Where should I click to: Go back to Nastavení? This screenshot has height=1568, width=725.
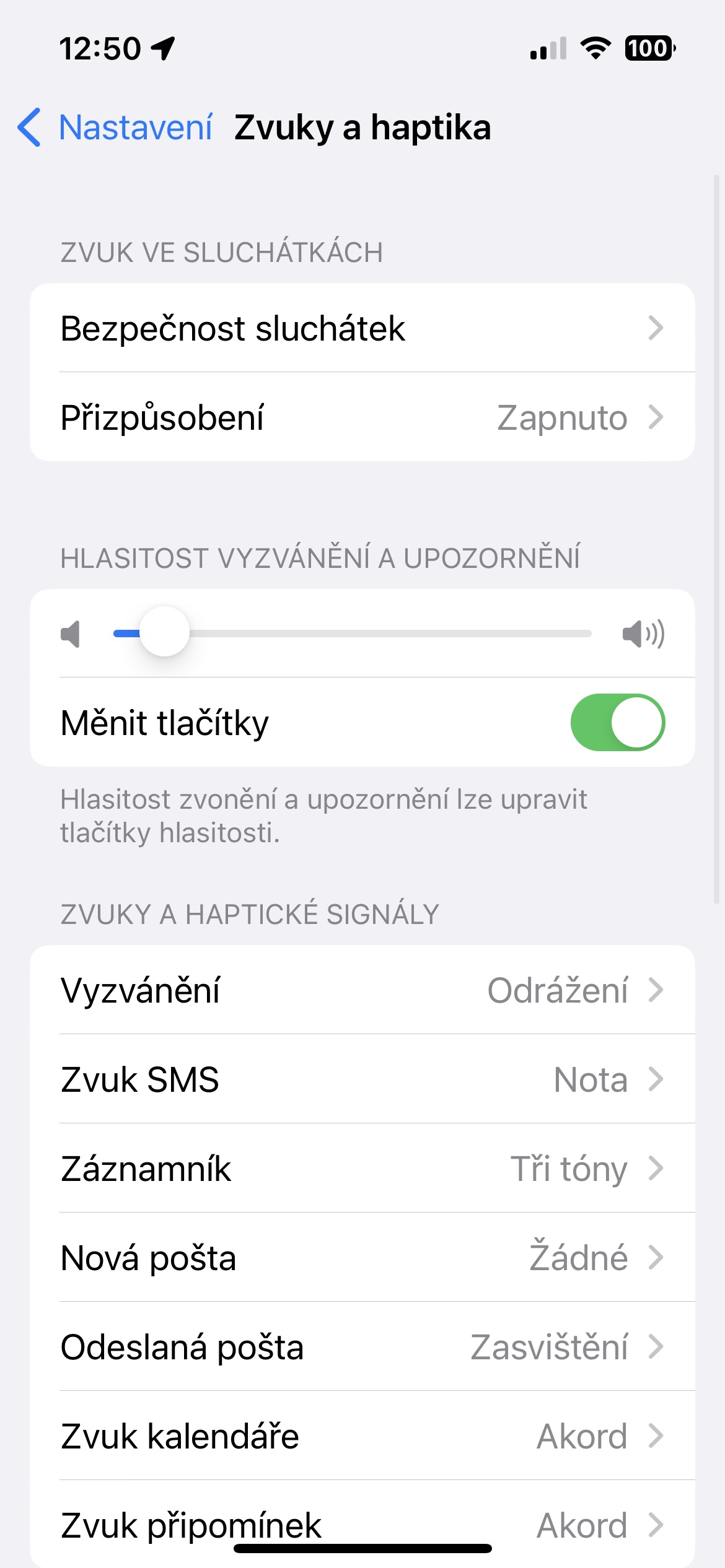(x=115, y=128)
